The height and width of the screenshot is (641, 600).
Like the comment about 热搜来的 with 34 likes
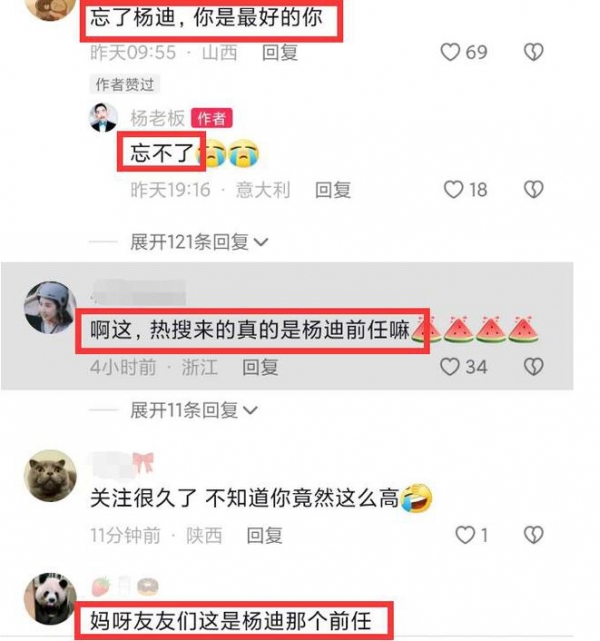tap(451, 367)
